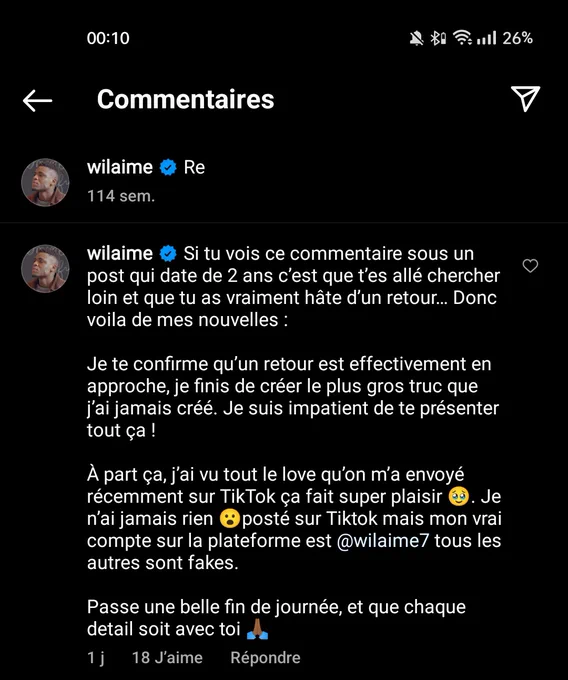
Task: Open the wilaime profile picture beside the comment
Action: pyautogui.click(x=45, y=268)
